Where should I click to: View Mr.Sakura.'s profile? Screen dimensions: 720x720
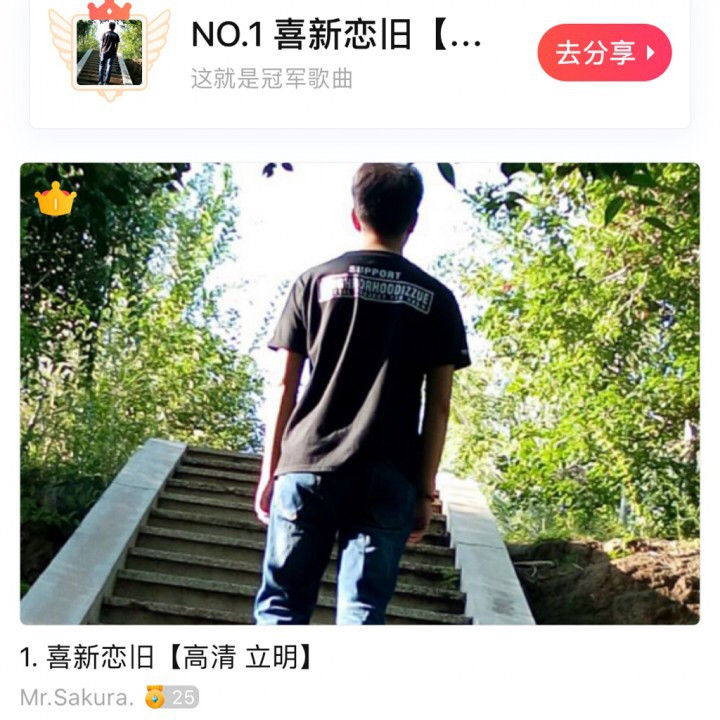pyautogui.click(x=76, y=697)
